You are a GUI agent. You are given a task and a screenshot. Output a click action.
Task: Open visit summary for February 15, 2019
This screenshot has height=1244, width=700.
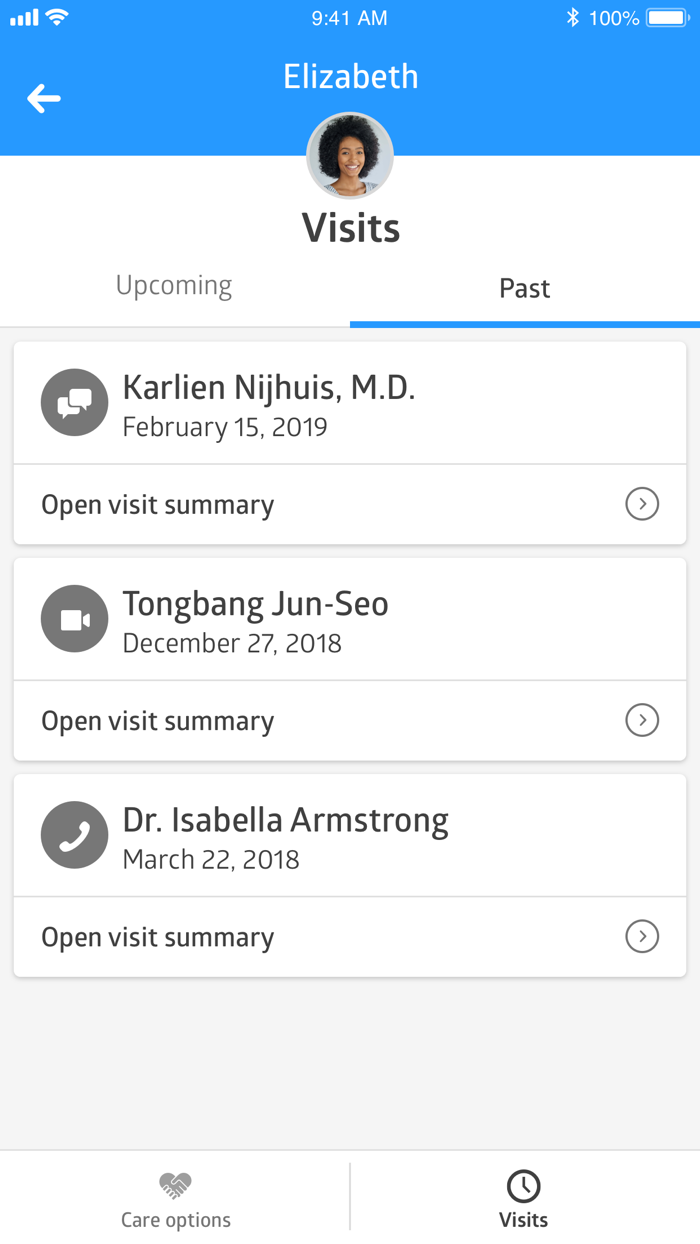coord(349,505)
